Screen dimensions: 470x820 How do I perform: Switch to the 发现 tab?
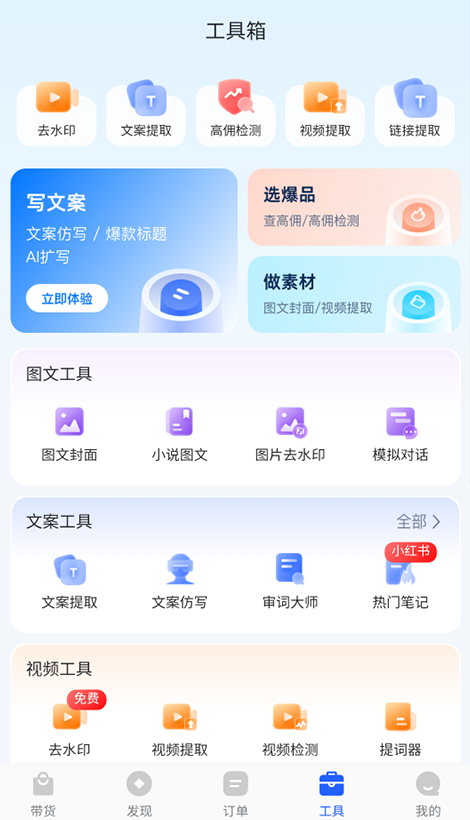pos(139,794)
